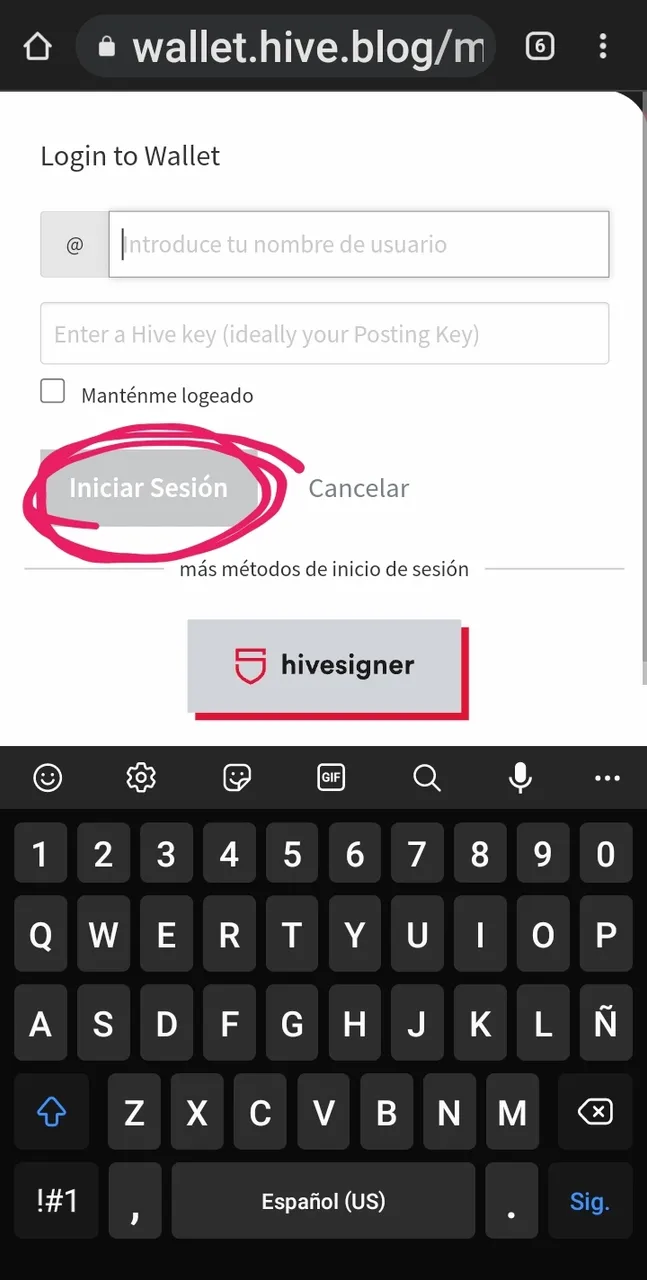The image size is (647, 1280).
Task: Check the Manténme logeado checkbox
Action: pos(52,391)
